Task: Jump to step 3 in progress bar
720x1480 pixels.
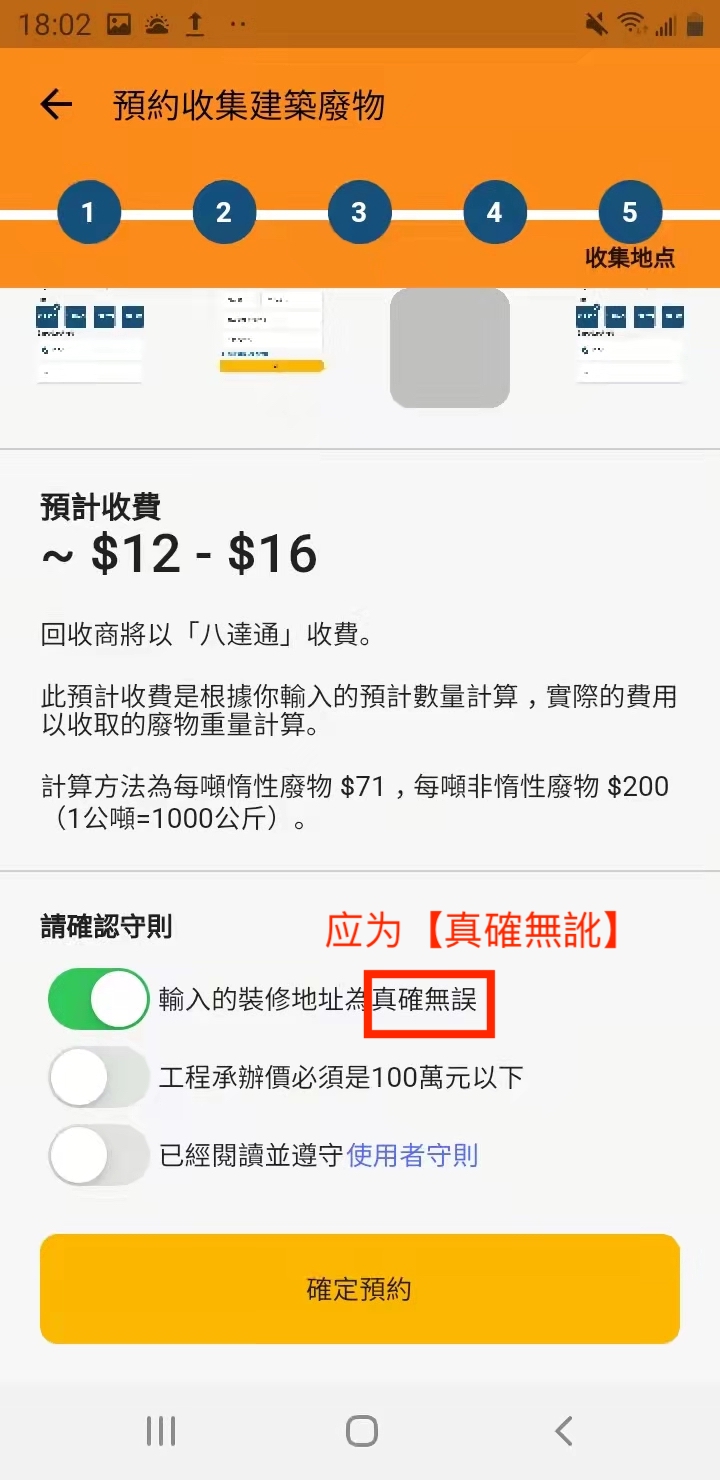Action: pos(359,212)
